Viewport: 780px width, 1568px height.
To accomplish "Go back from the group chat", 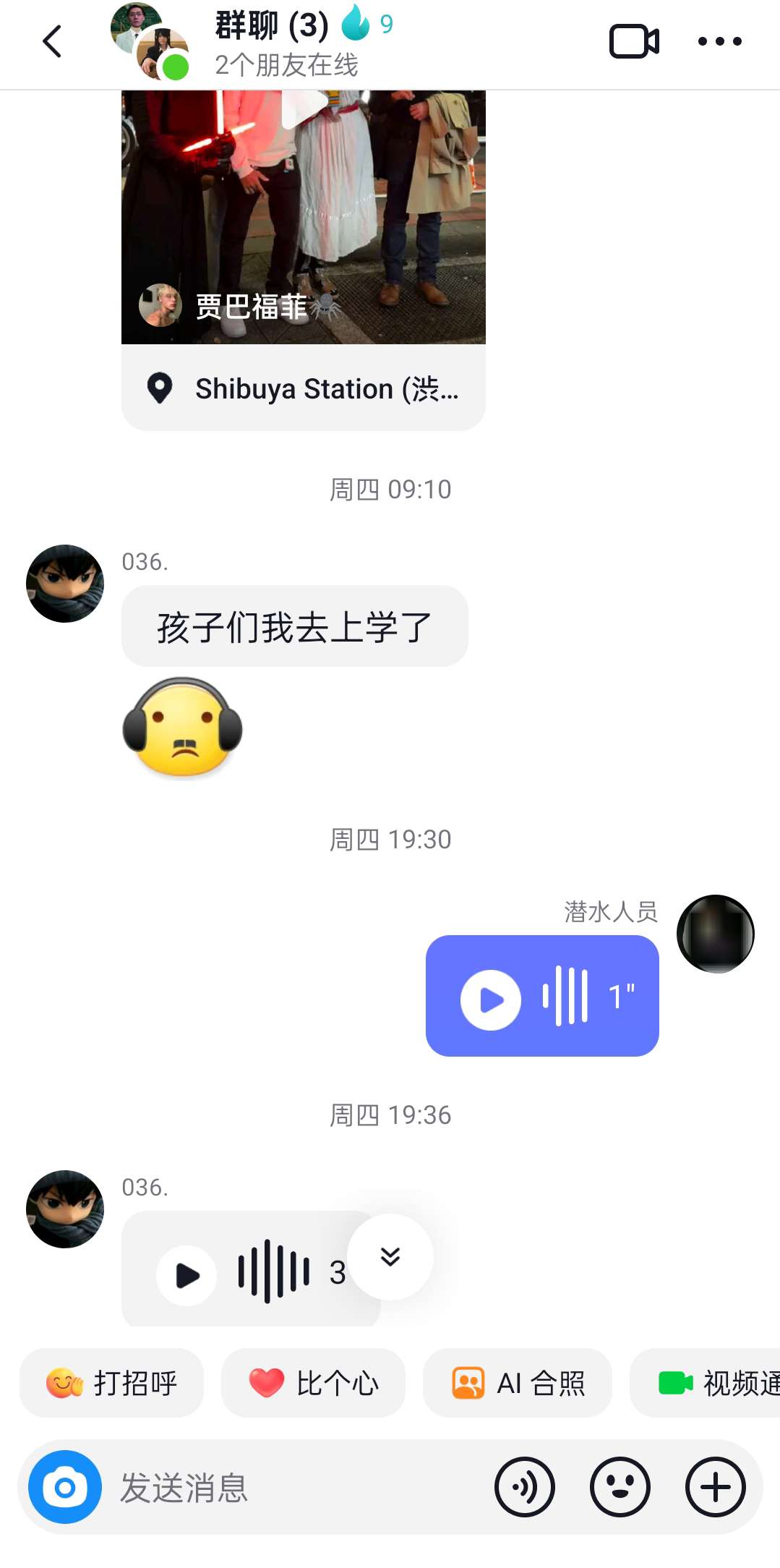I will [52, 41].
